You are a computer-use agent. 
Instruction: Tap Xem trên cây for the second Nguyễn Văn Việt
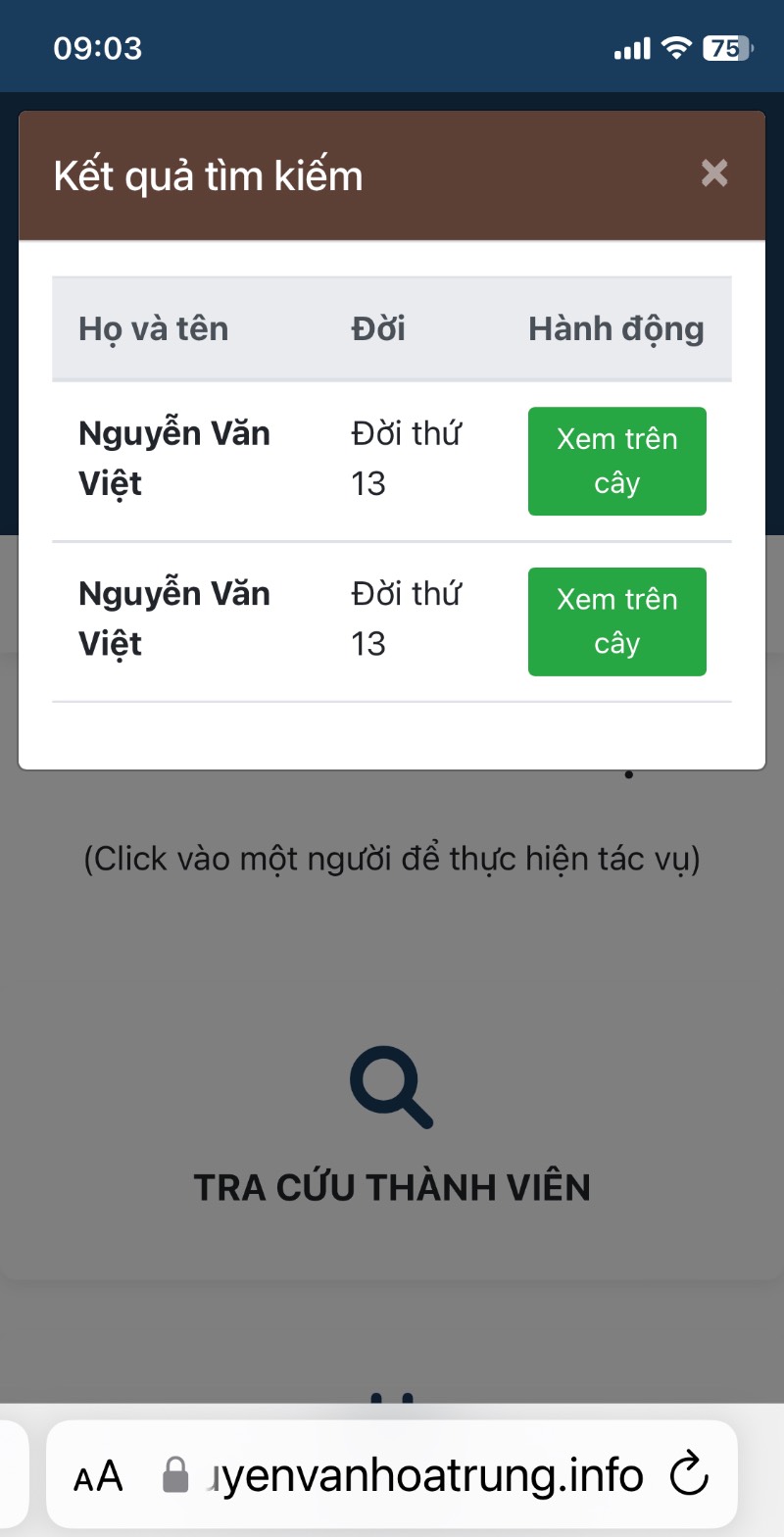(616, 621)
